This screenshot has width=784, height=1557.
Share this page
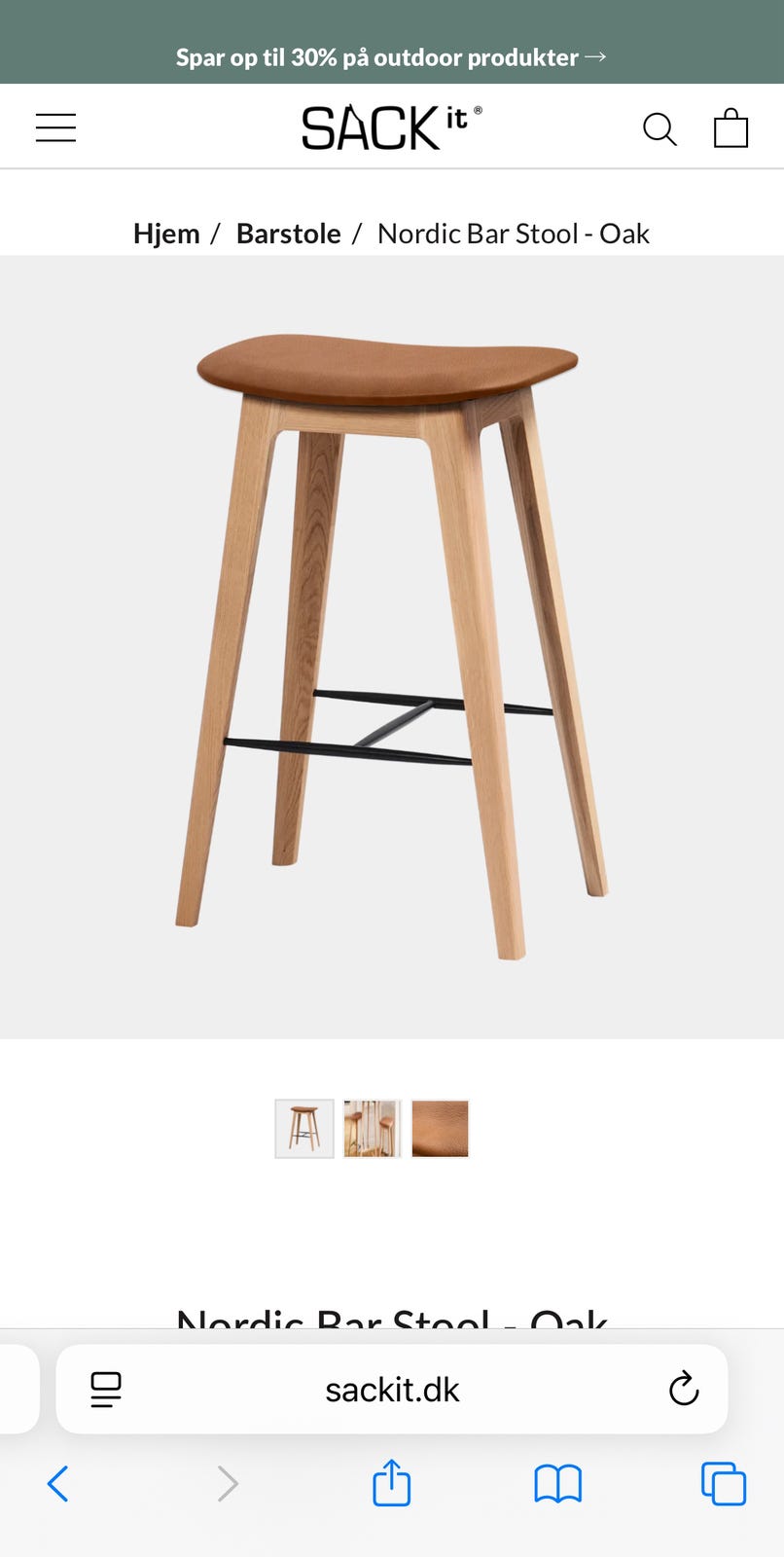click(x=391, y=1484)
